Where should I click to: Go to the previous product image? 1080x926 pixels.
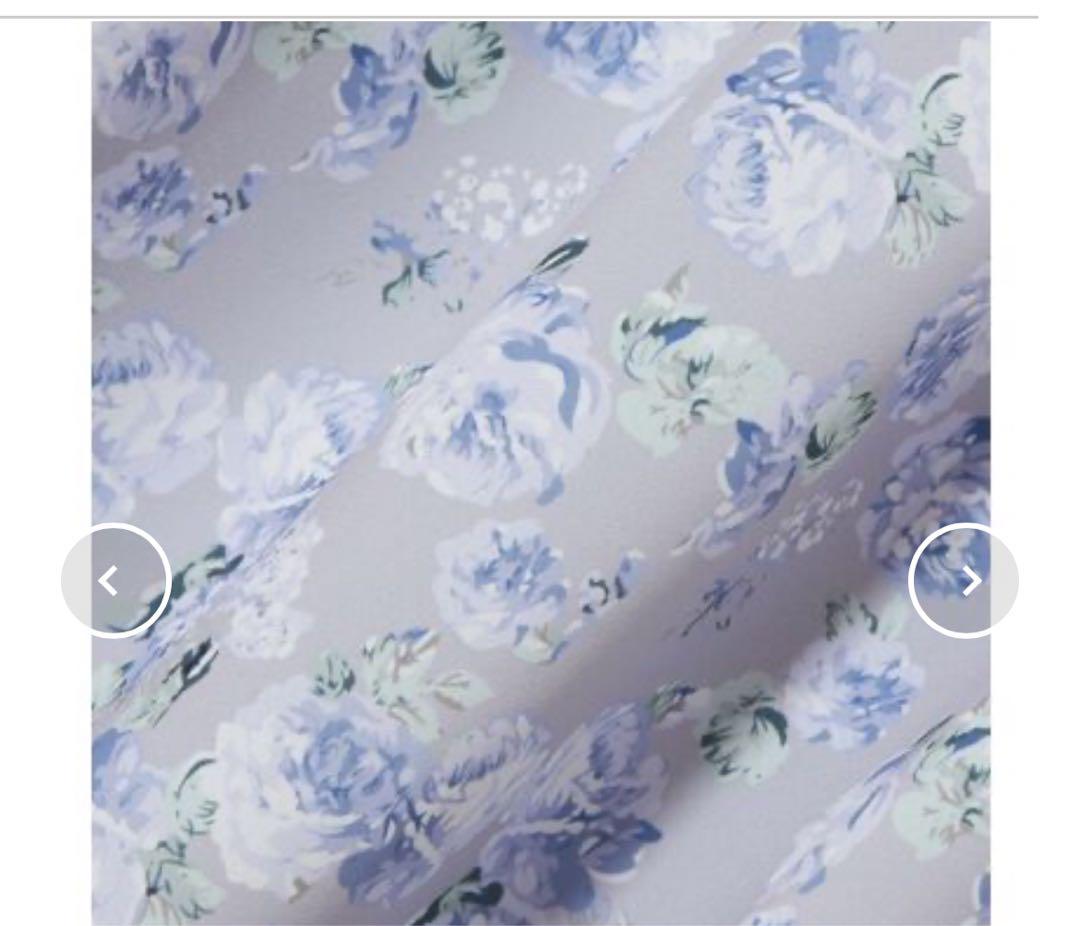pyautogui.click(x=115, y=580)
